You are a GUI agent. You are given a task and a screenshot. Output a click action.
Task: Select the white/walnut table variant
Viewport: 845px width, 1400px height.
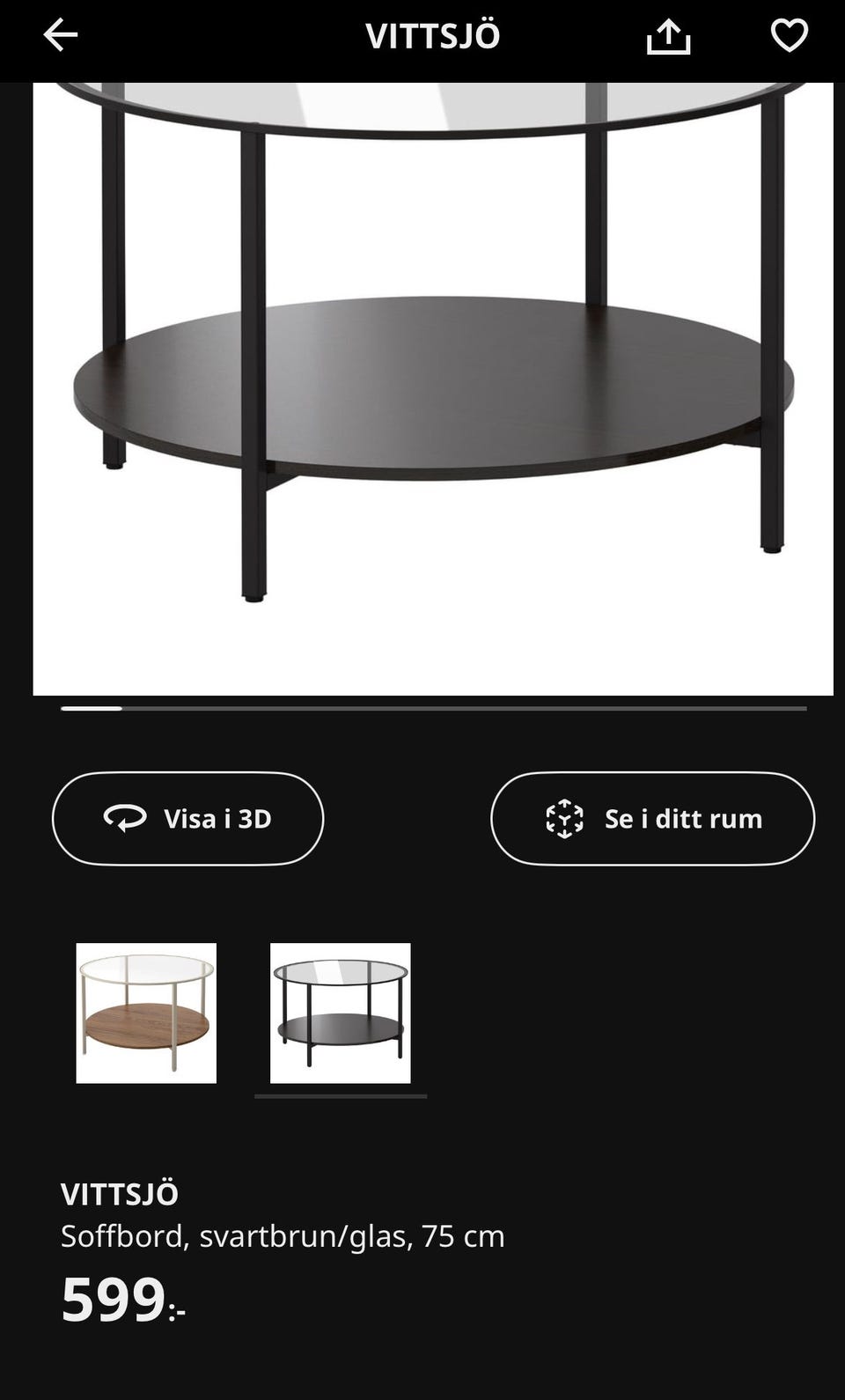click(x=145, y=1013)
